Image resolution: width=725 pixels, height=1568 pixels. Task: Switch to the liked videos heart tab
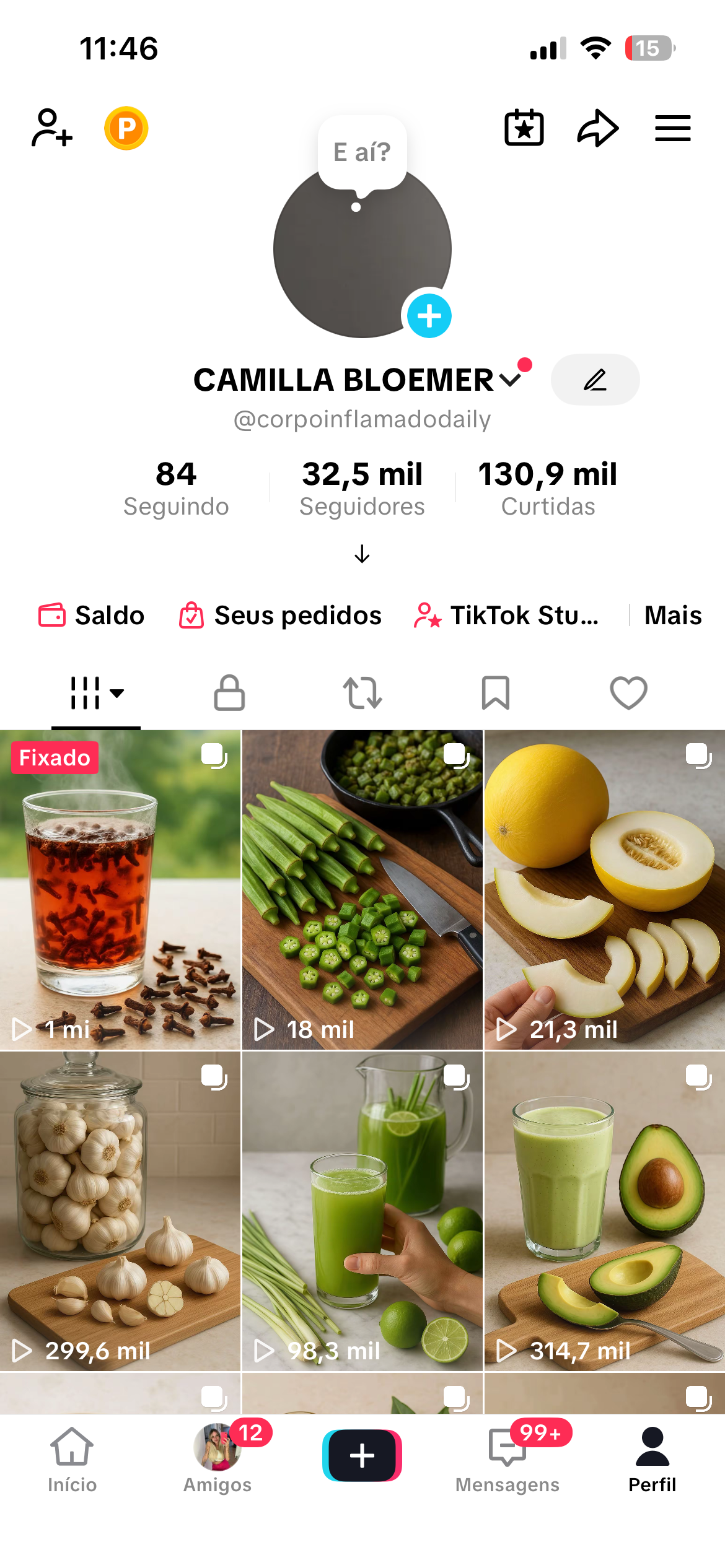coord(628,692)
